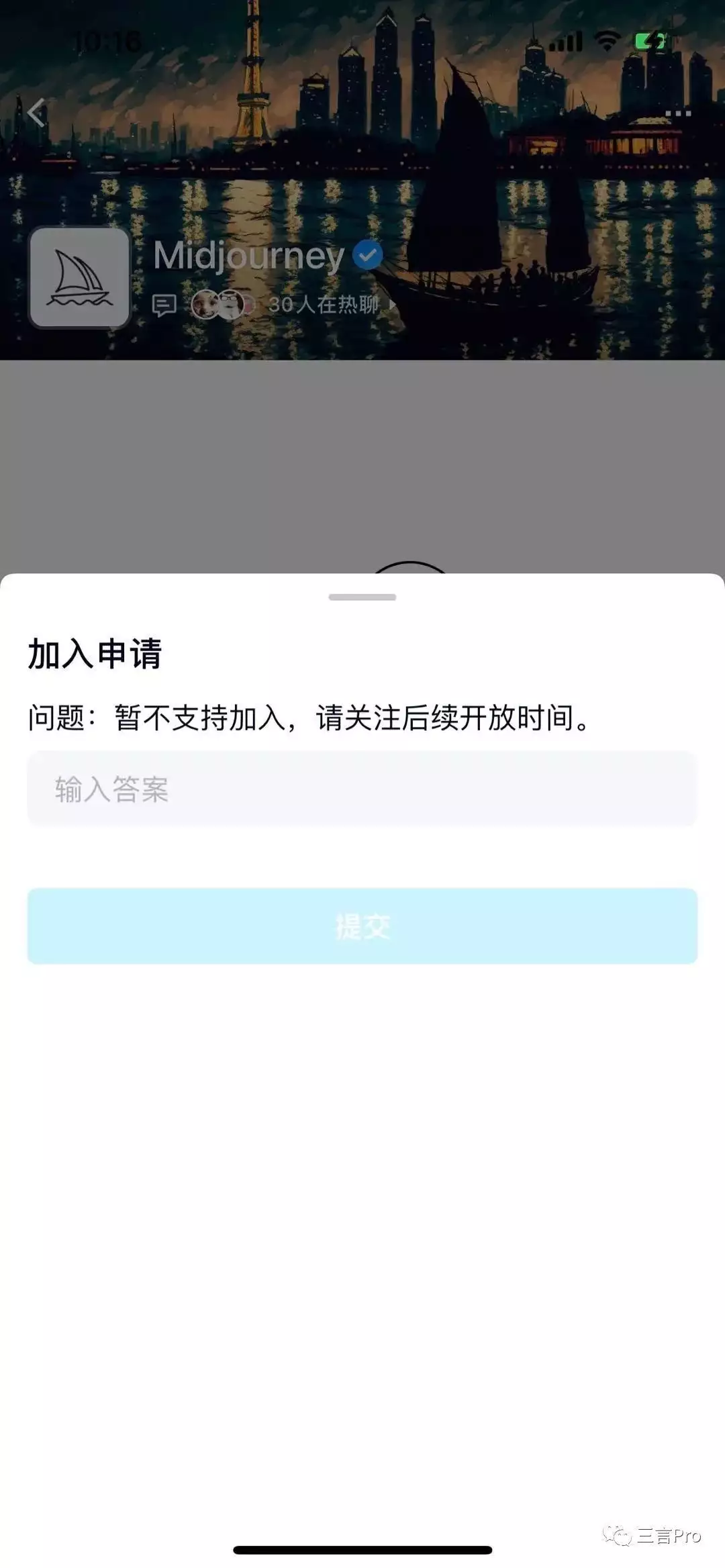Tap the sheet's drag handle
This screenshot has height=1568, width=725.
pyautogui.click(x=362, y=597)
